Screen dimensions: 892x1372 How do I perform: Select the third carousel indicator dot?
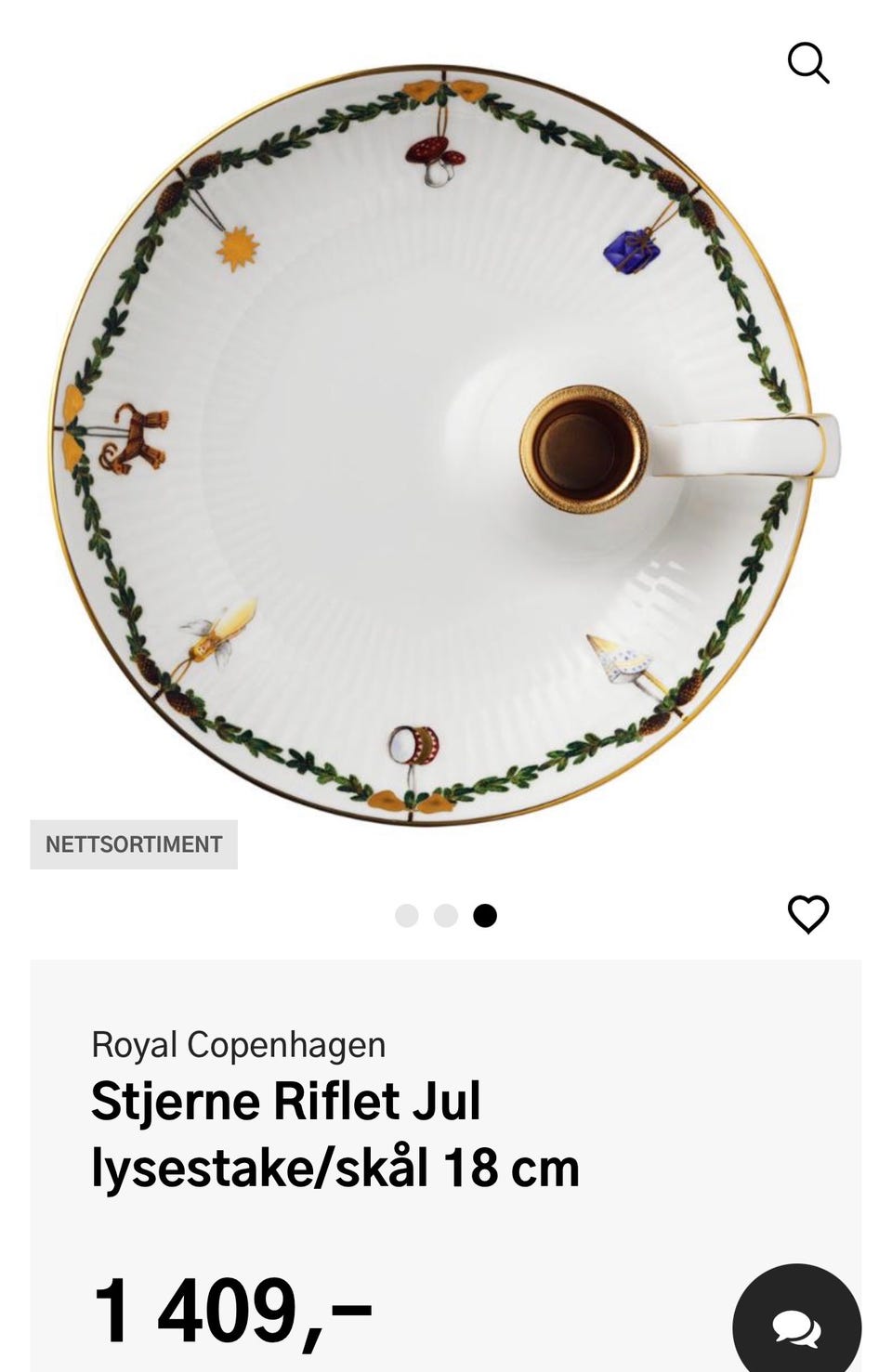click(487, 916)
